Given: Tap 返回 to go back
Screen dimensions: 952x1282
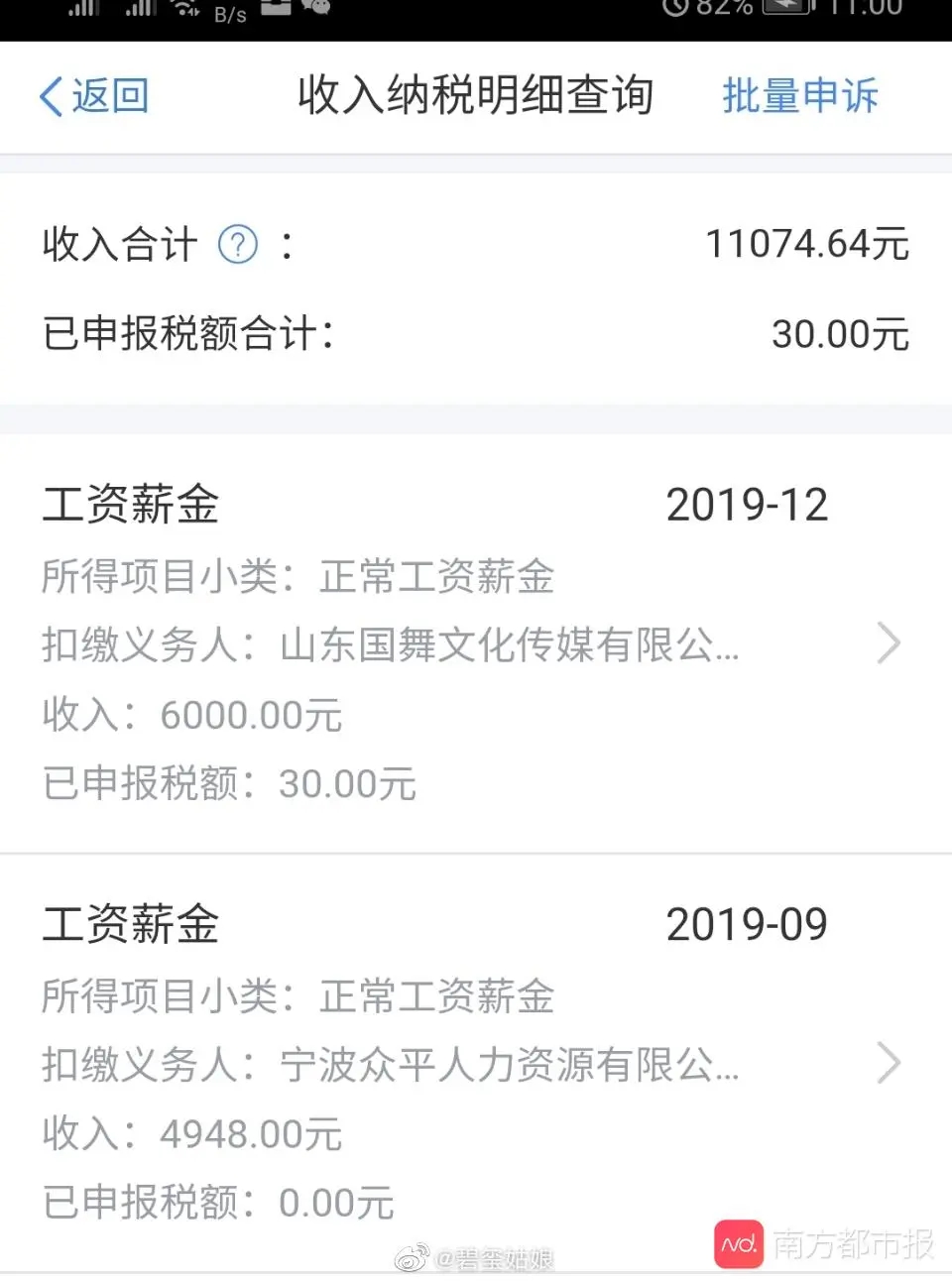Looking at the screenshot, I should [x=94, y=96].
